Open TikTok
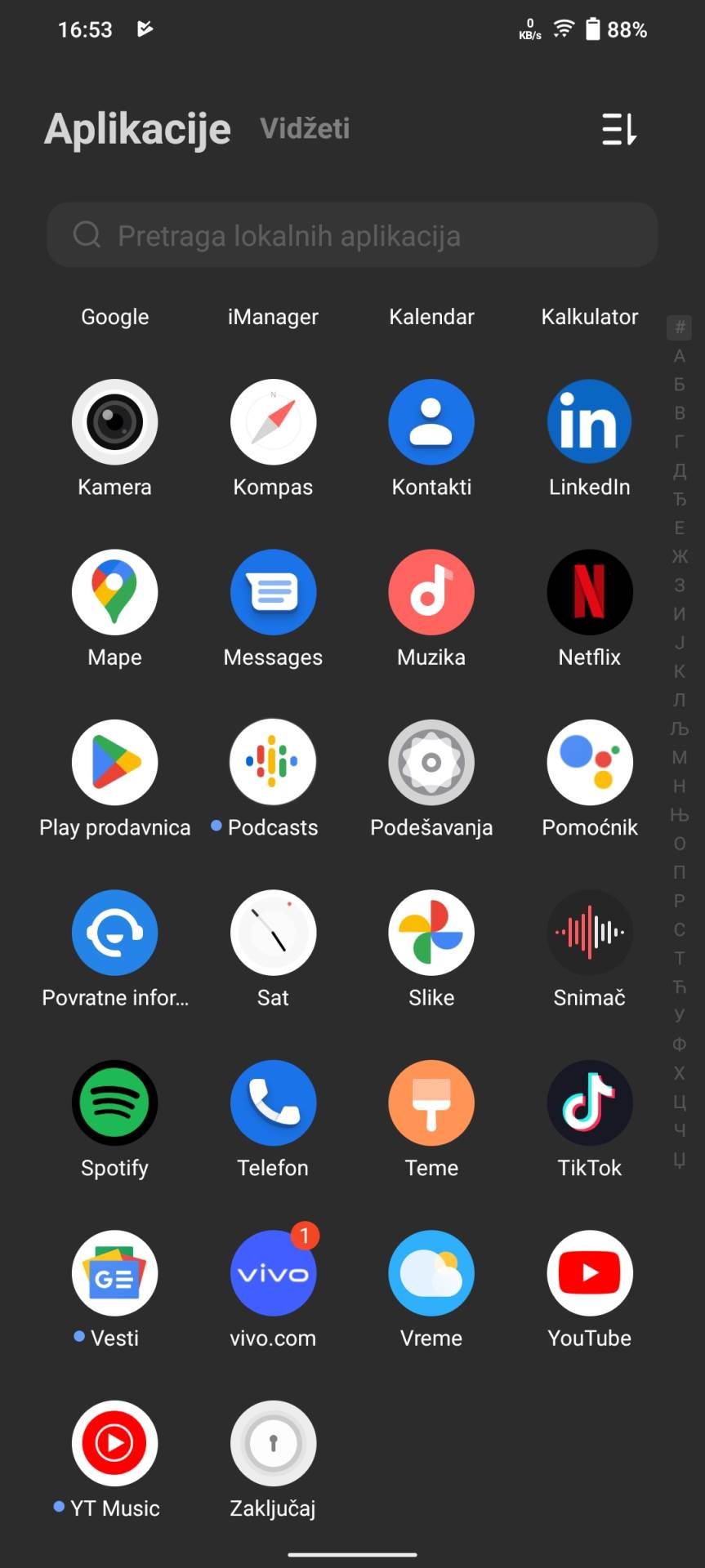This screenshot has width=705, height=1568. (590, 1102)
